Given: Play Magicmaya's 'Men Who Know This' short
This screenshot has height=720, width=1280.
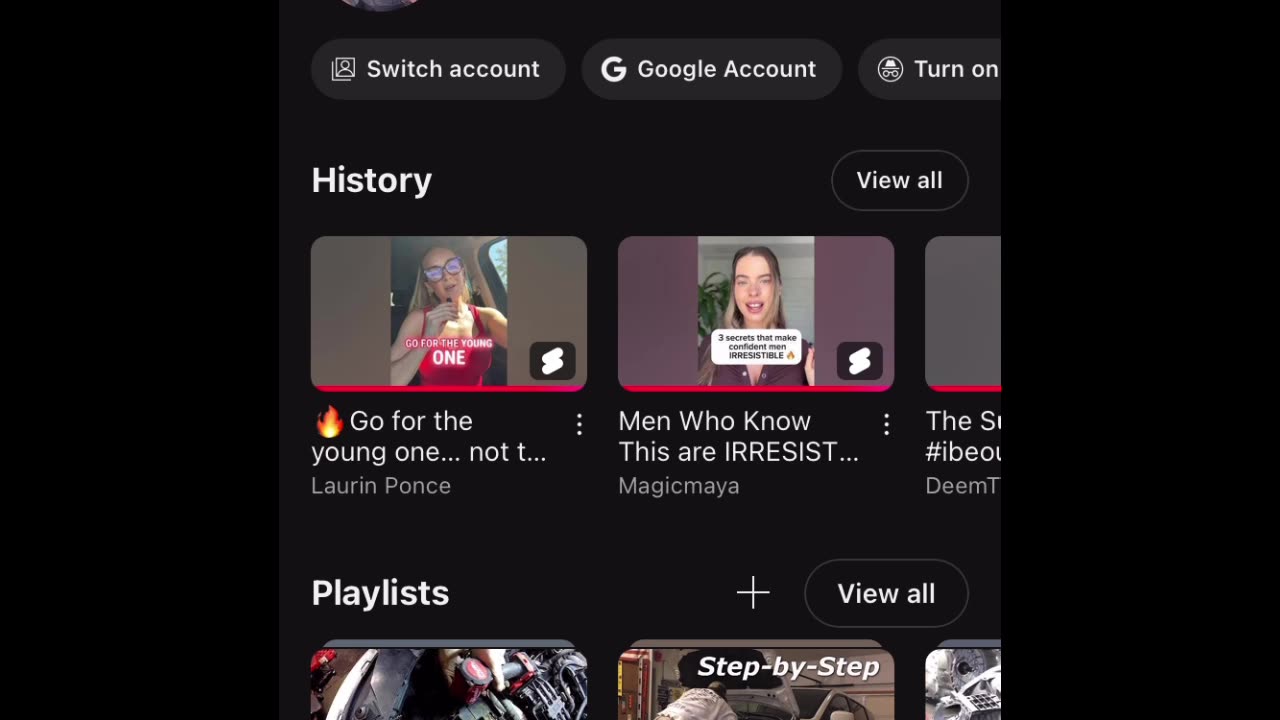Looking at the screenshot, I should coord(755,312).
